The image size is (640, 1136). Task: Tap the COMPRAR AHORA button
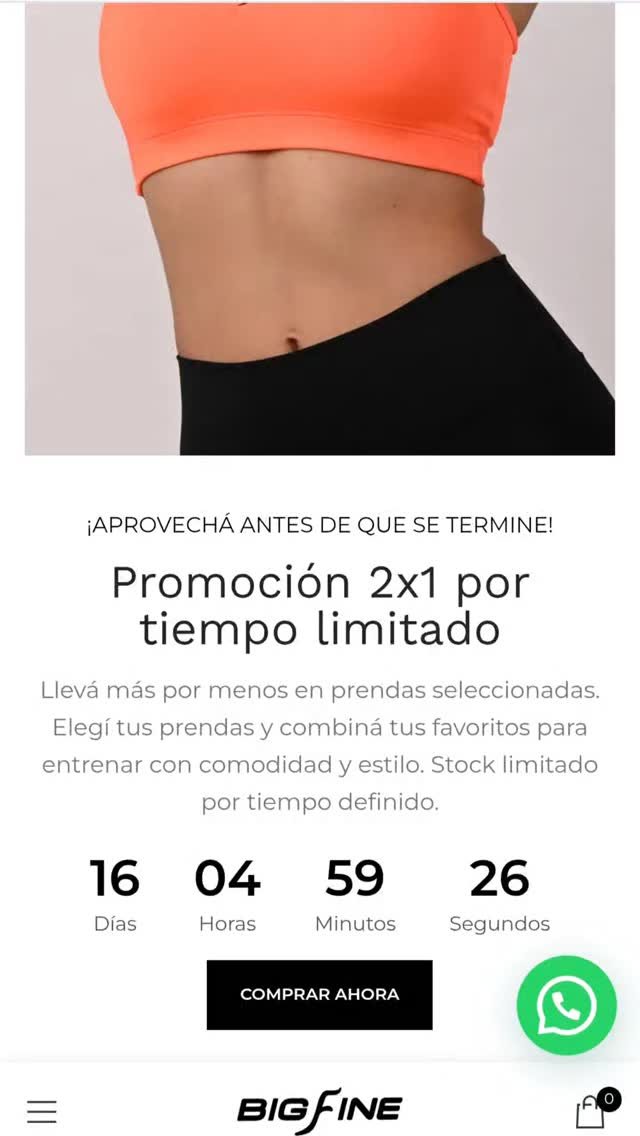(x=319, y=995)
